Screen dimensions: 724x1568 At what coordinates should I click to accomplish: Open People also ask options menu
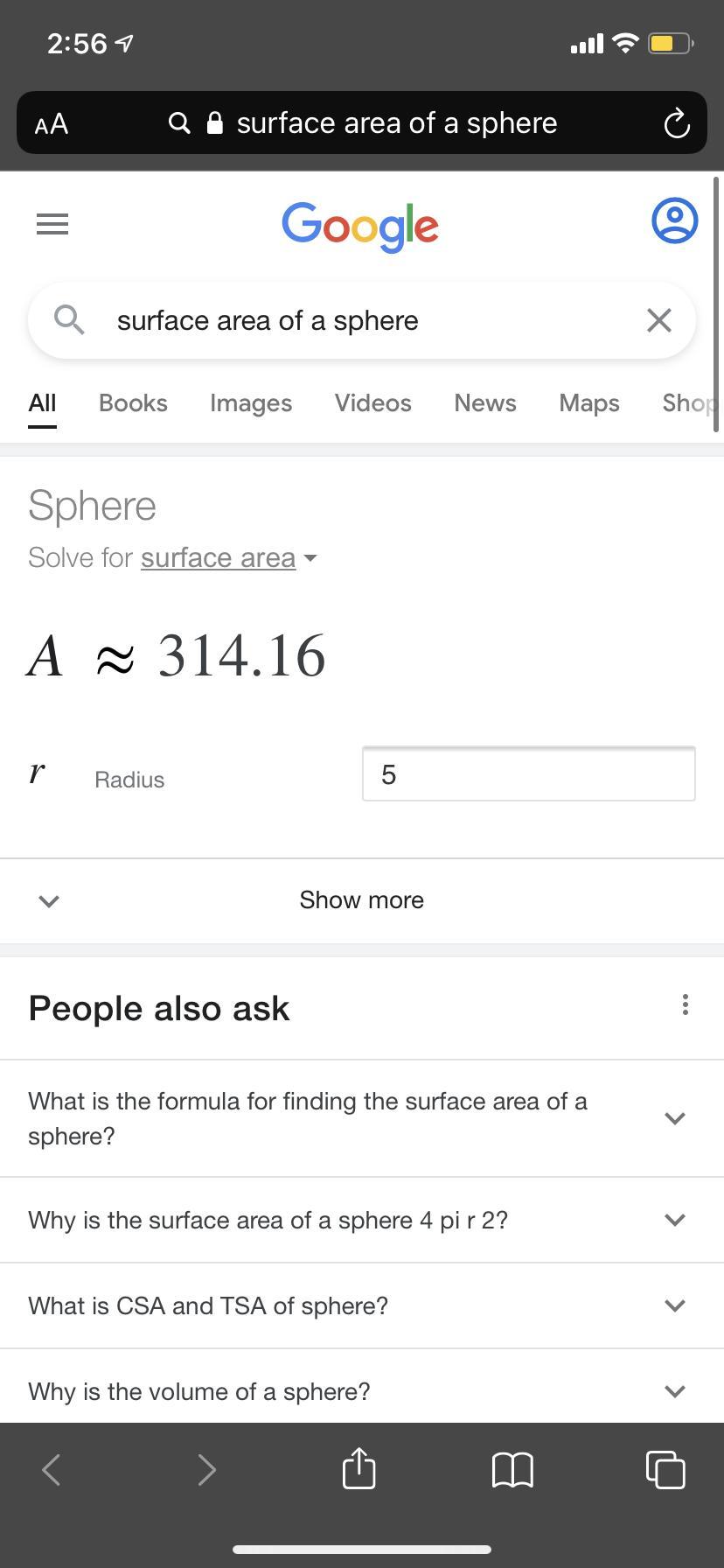[685, 1004]
